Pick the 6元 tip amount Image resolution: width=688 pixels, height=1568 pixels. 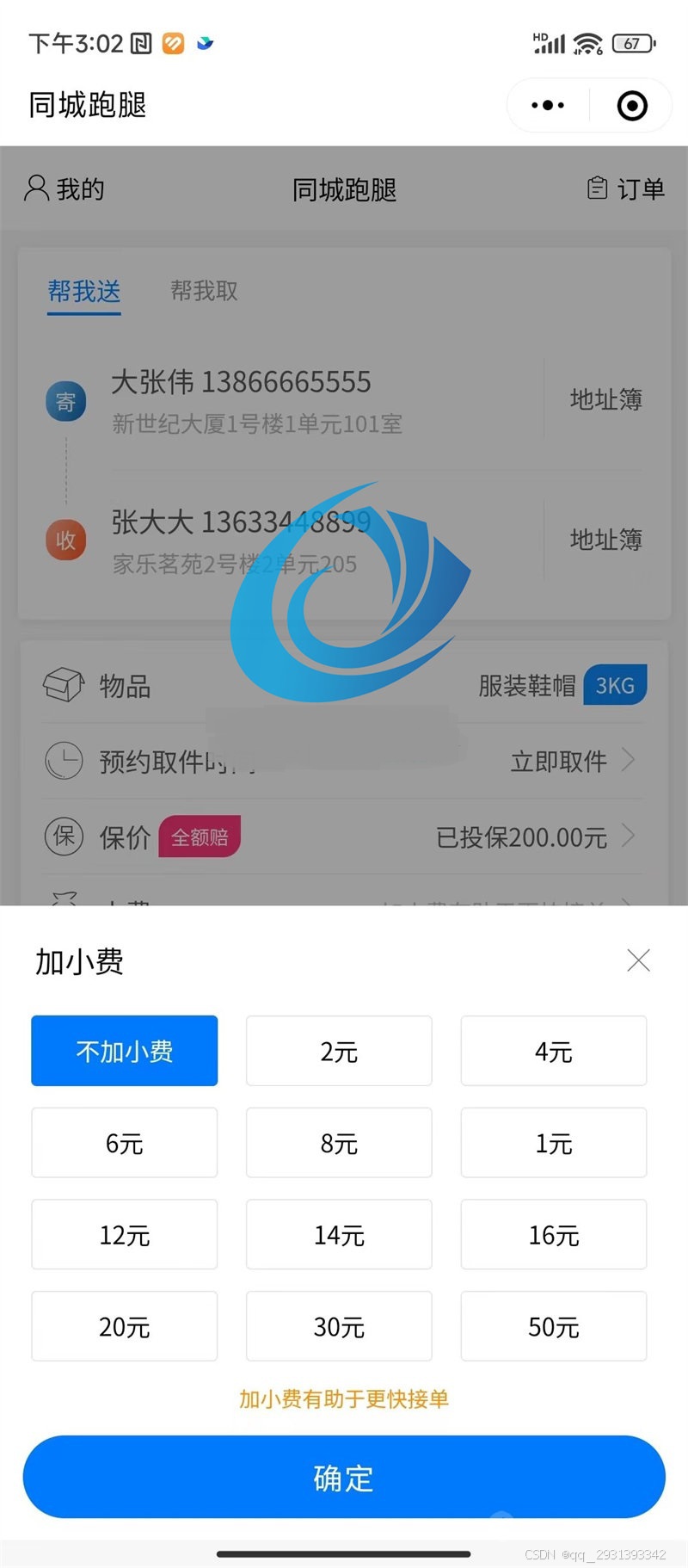pos(125,1143)
